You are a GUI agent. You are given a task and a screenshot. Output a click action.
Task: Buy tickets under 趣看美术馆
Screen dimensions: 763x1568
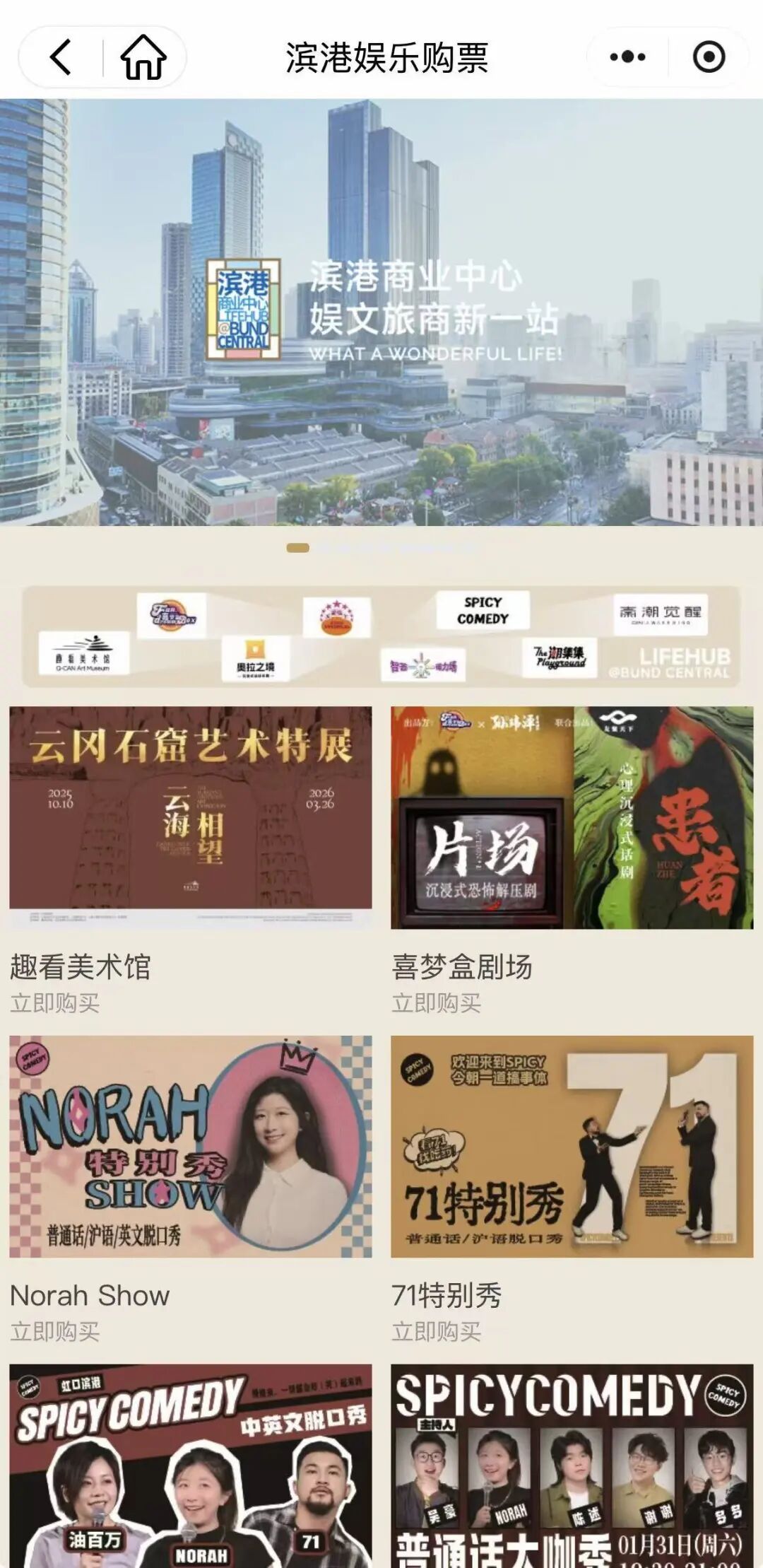point(55,1002)
